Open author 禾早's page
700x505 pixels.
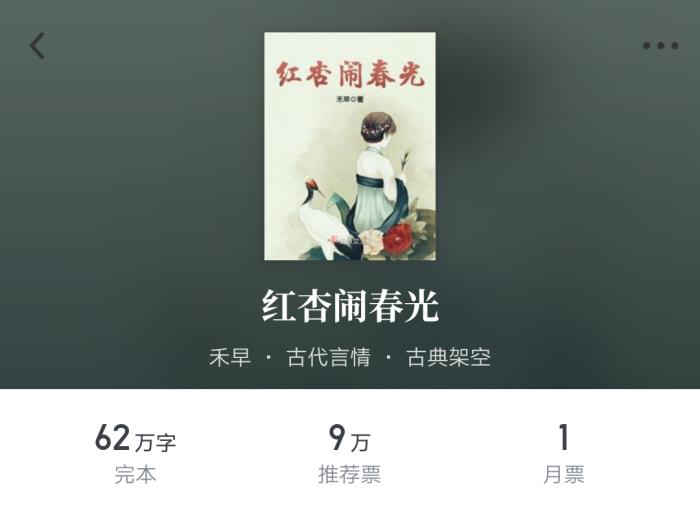pyautogui.click(x=230, y=357)
